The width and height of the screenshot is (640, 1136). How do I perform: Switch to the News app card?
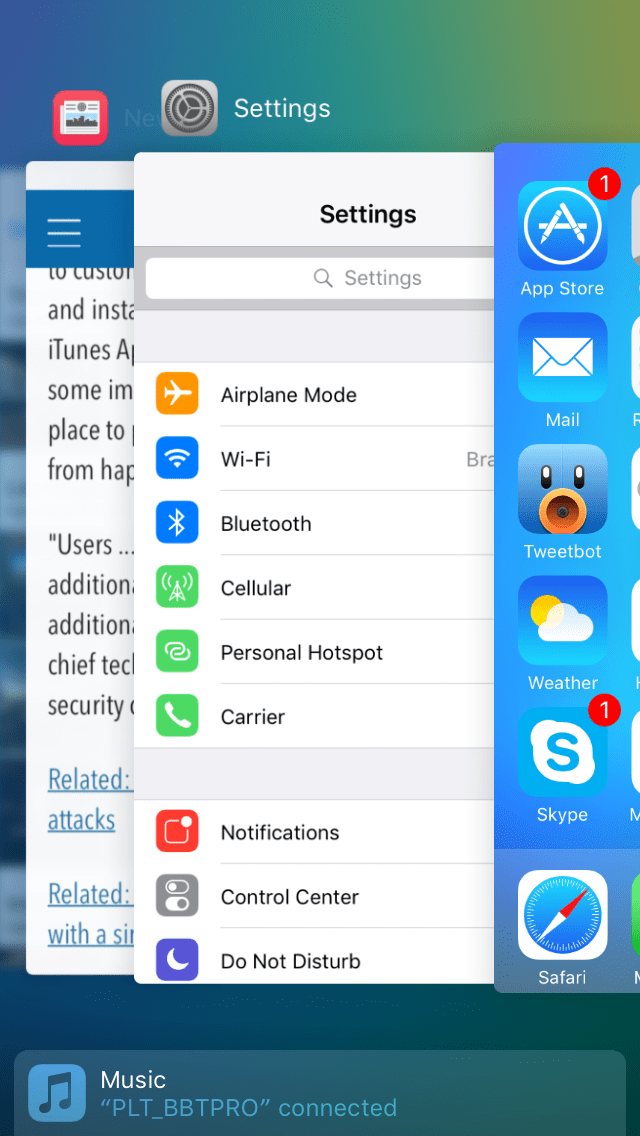[80, 600]
